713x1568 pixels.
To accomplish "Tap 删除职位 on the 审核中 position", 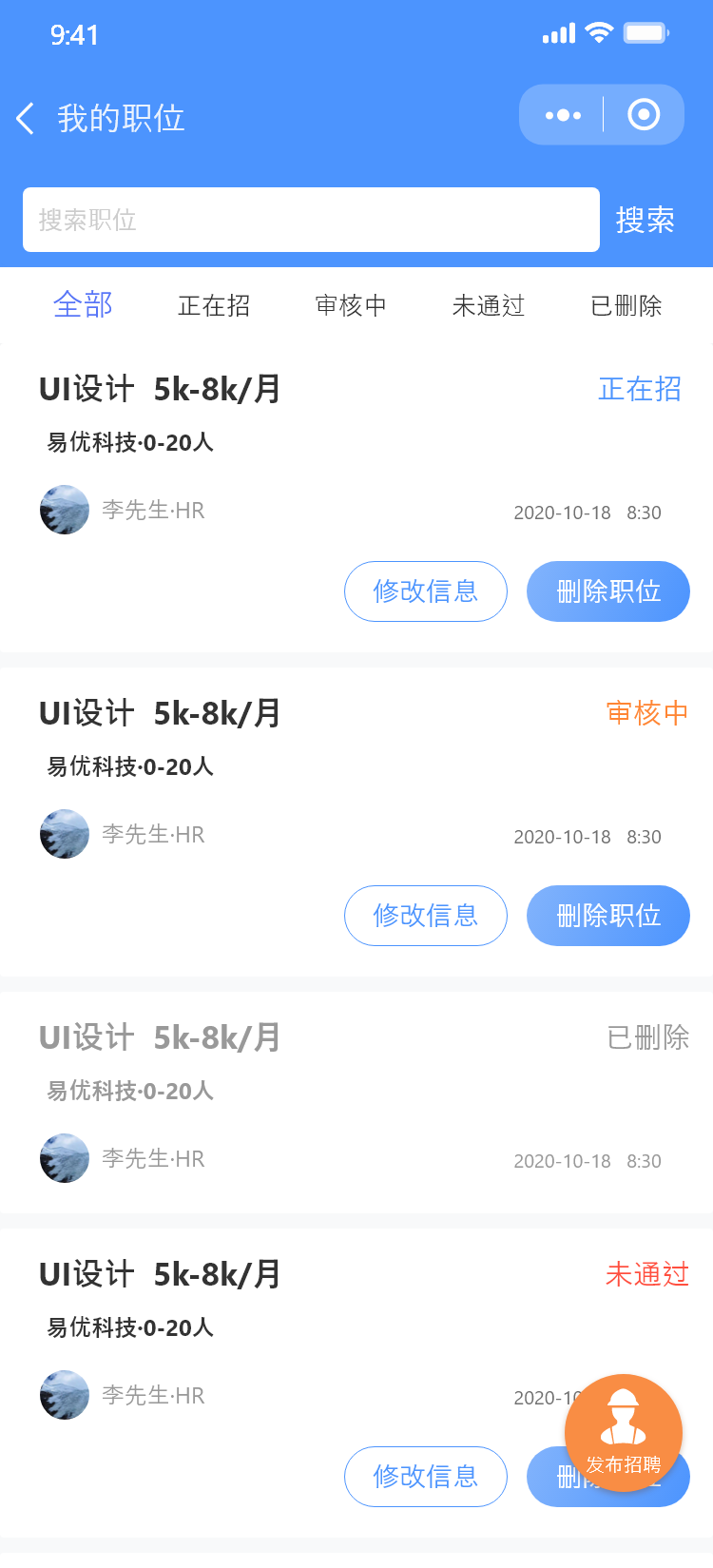I will pyautogui.click(x=608, y=916).
